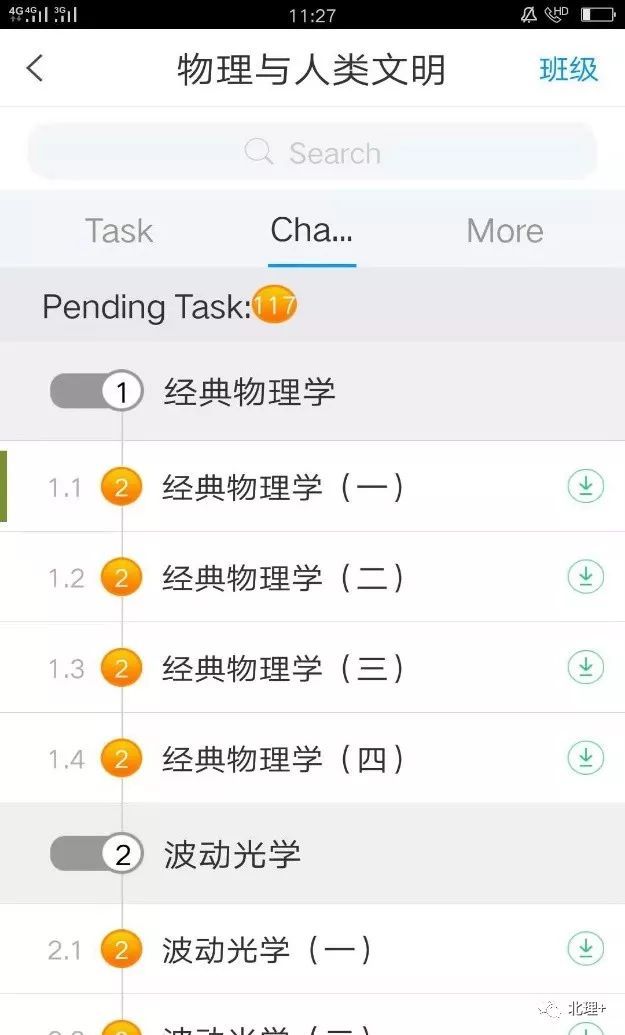Image resolution: width=625 pixels, height=1035 pixels.
Task: Select the Cha... chapter tab
Action: (x=311, y=231)
